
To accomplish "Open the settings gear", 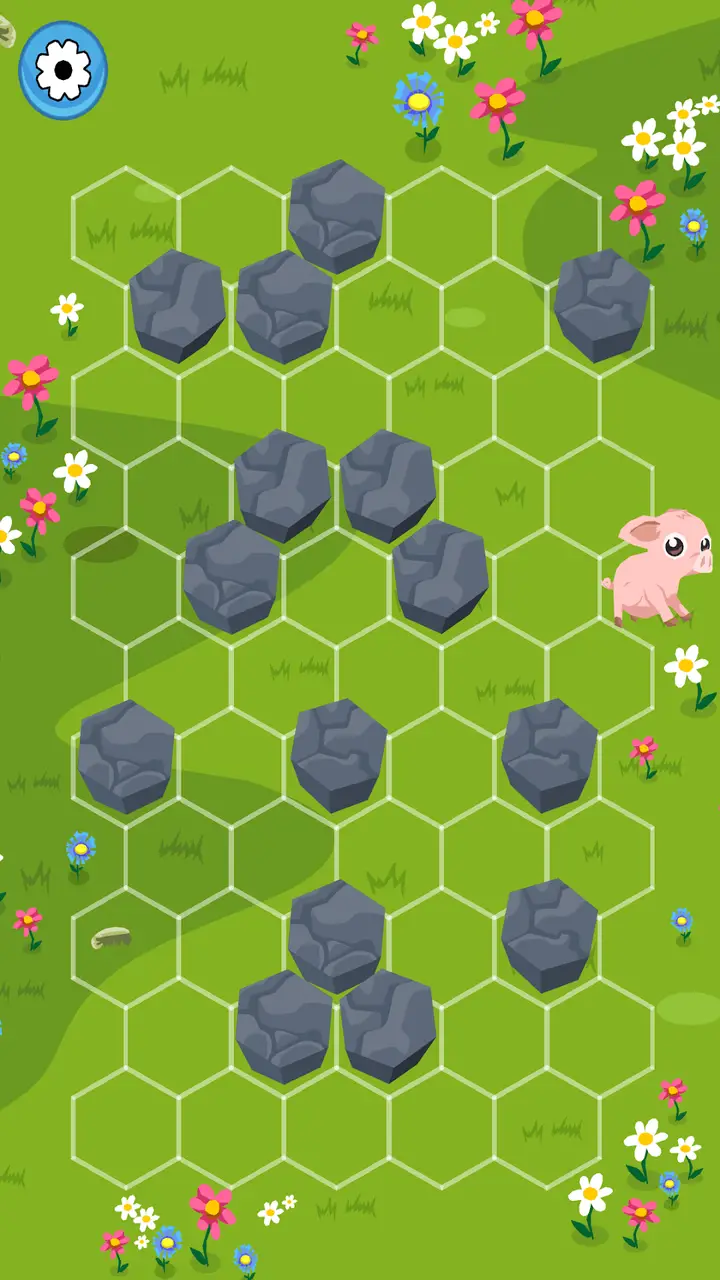I will click(x=63, y=70).
